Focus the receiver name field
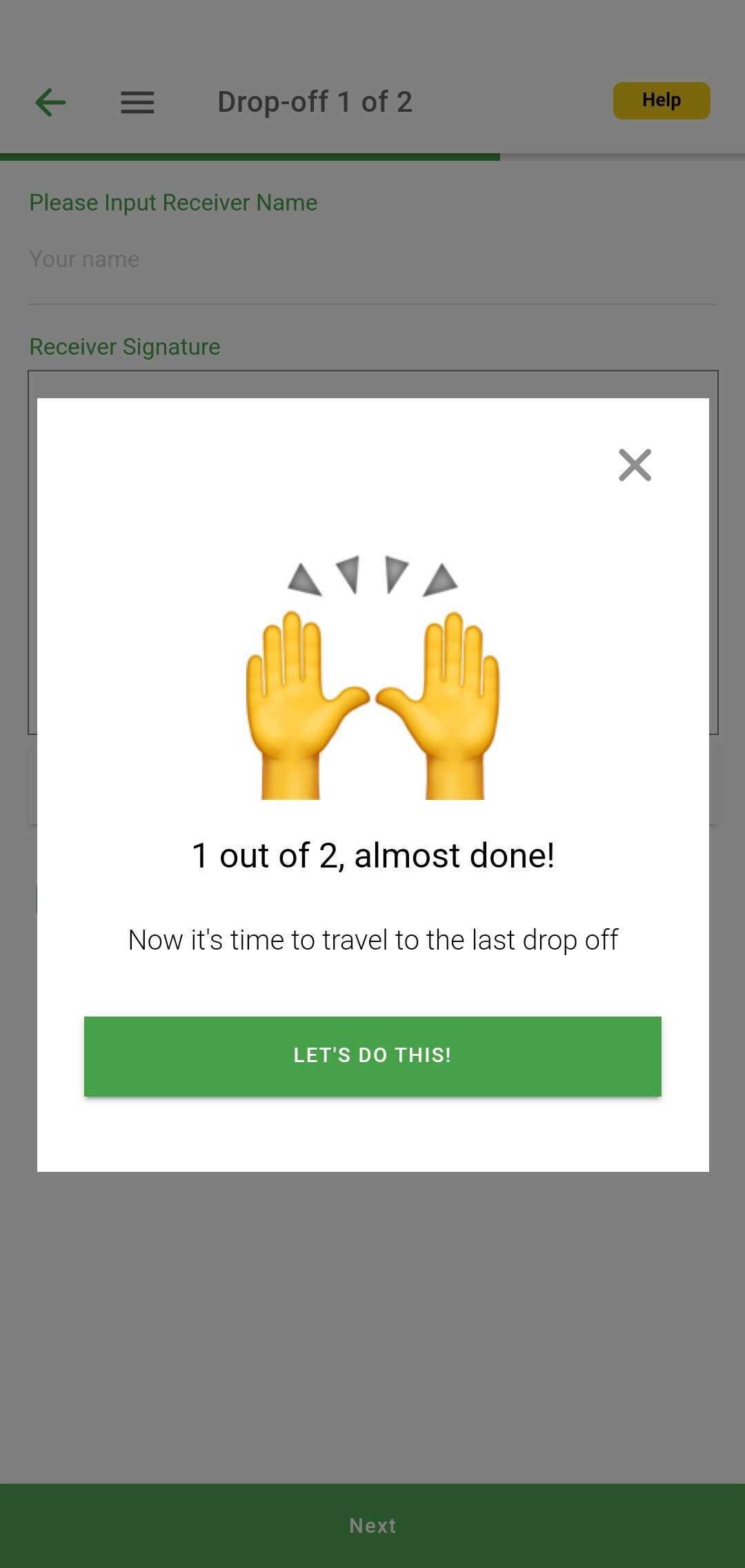The height and width of the screenshot is (1568, 745). click(x=372, y=259)
